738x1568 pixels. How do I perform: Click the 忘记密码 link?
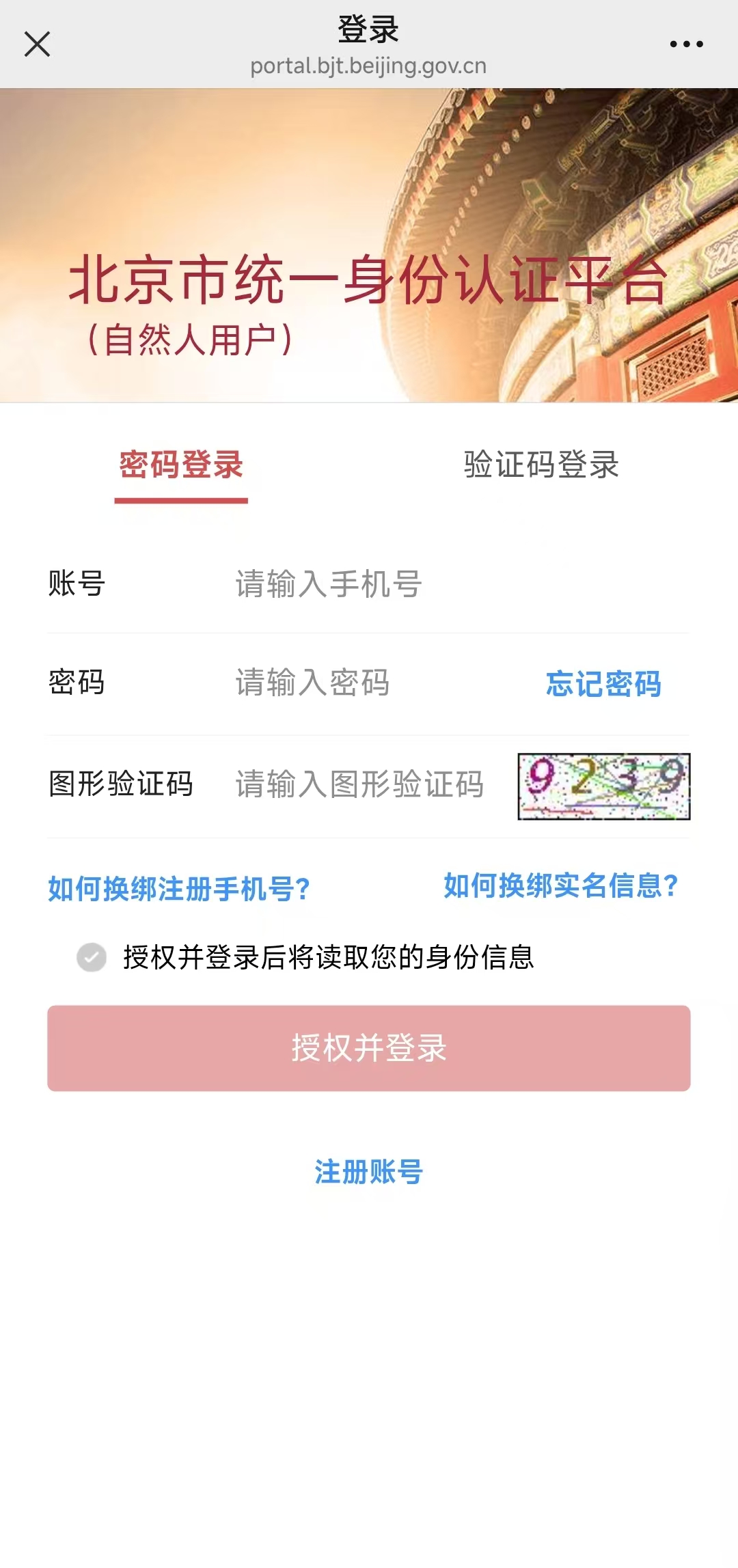603,684
